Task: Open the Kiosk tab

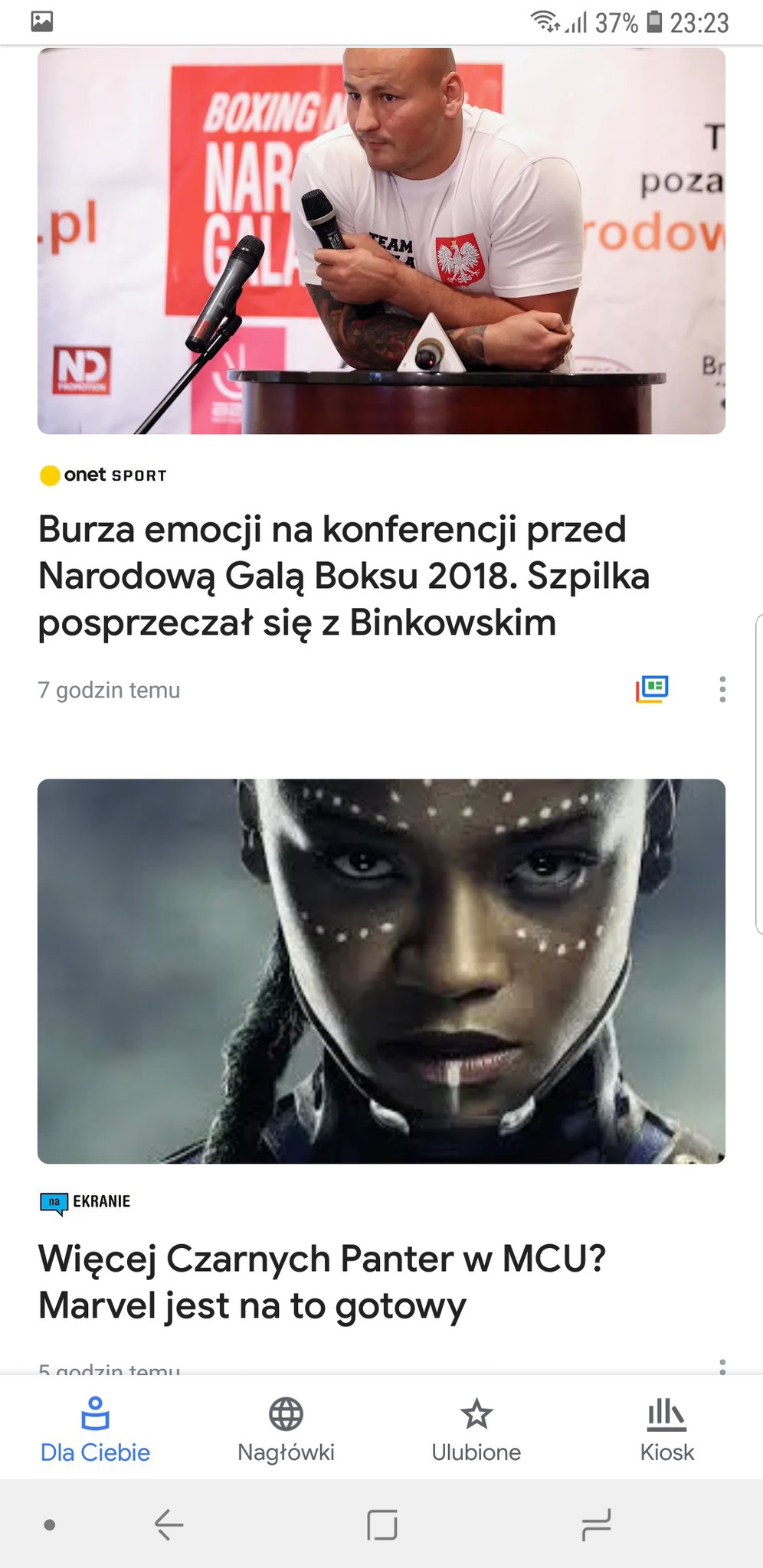Action: tap(666, 1429)
